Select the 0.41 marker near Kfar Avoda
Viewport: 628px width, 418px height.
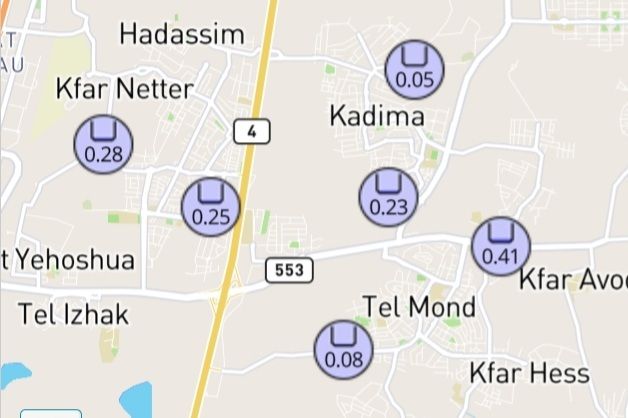click(500, 245)
